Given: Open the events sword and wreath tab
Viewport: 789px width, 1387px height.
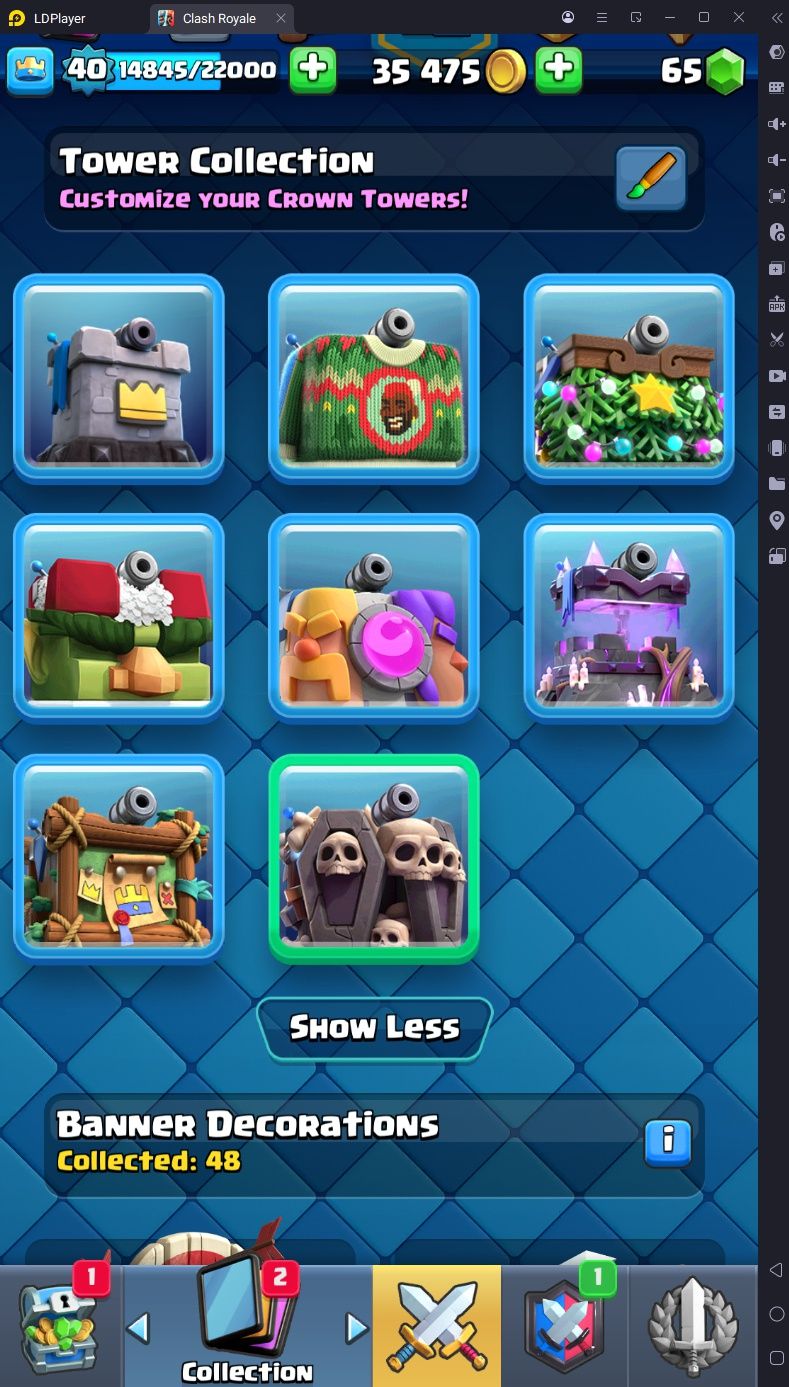Looking at the screenshot, I should [693, 1325].
